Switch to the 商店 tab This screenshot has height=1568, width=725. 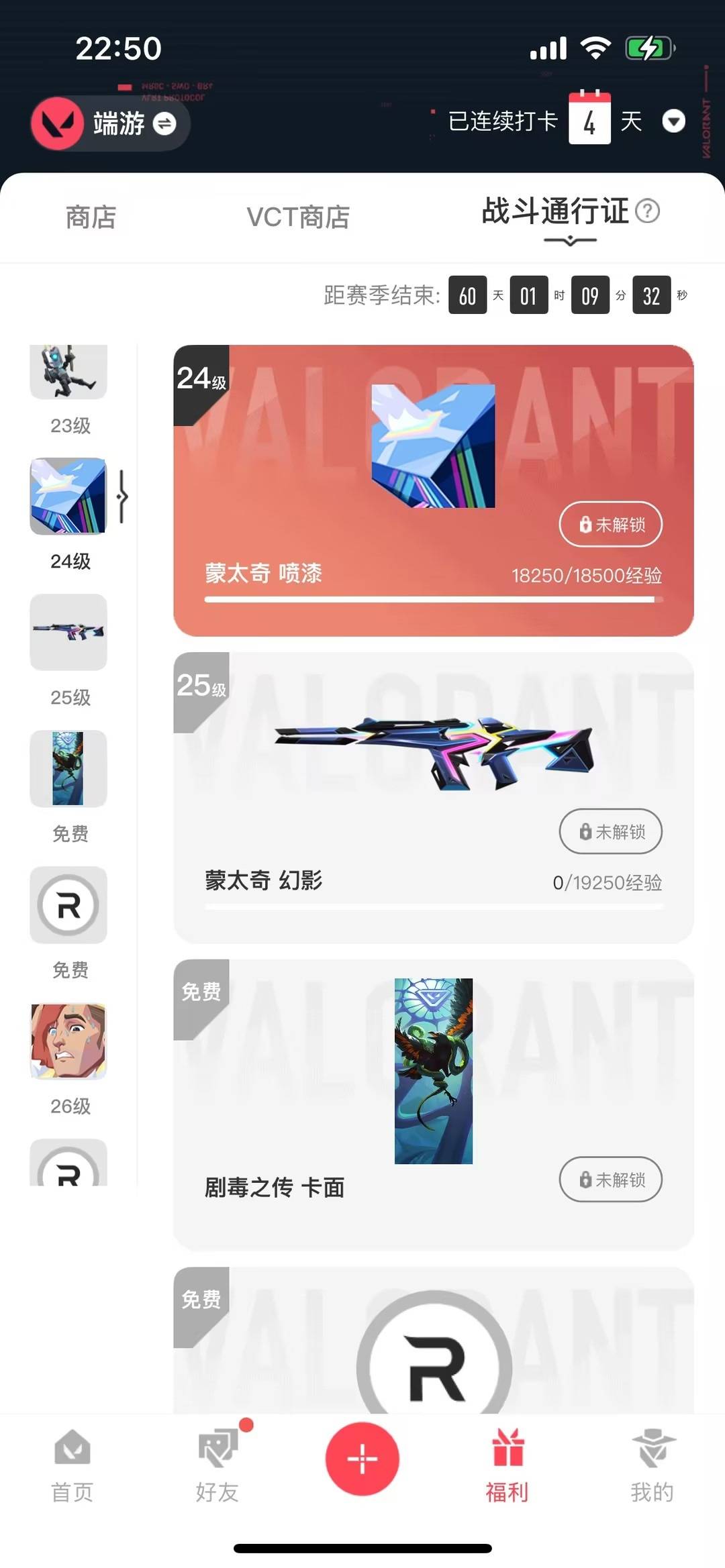91,217
